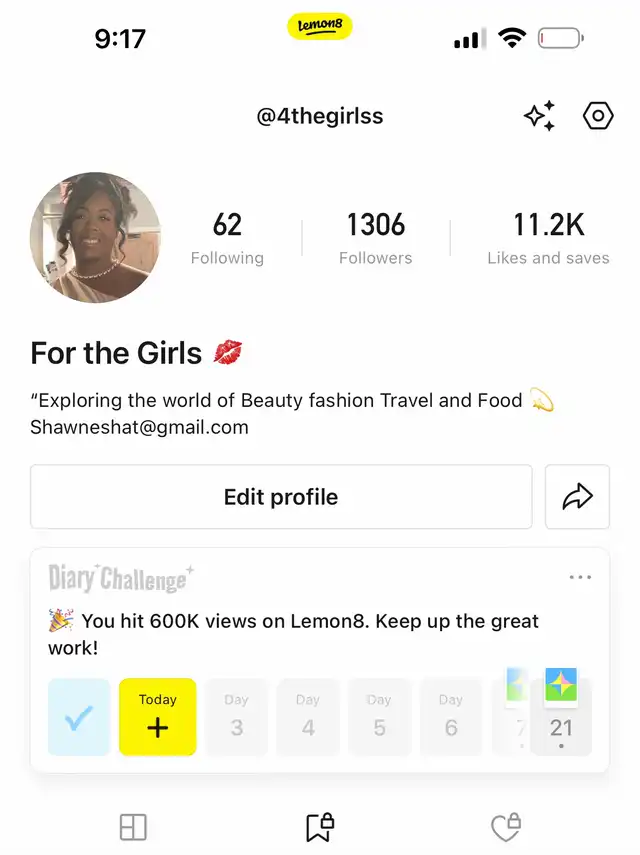Add today's diary post
This screenshot has height=855, width=640.
[x=157, y=717]
